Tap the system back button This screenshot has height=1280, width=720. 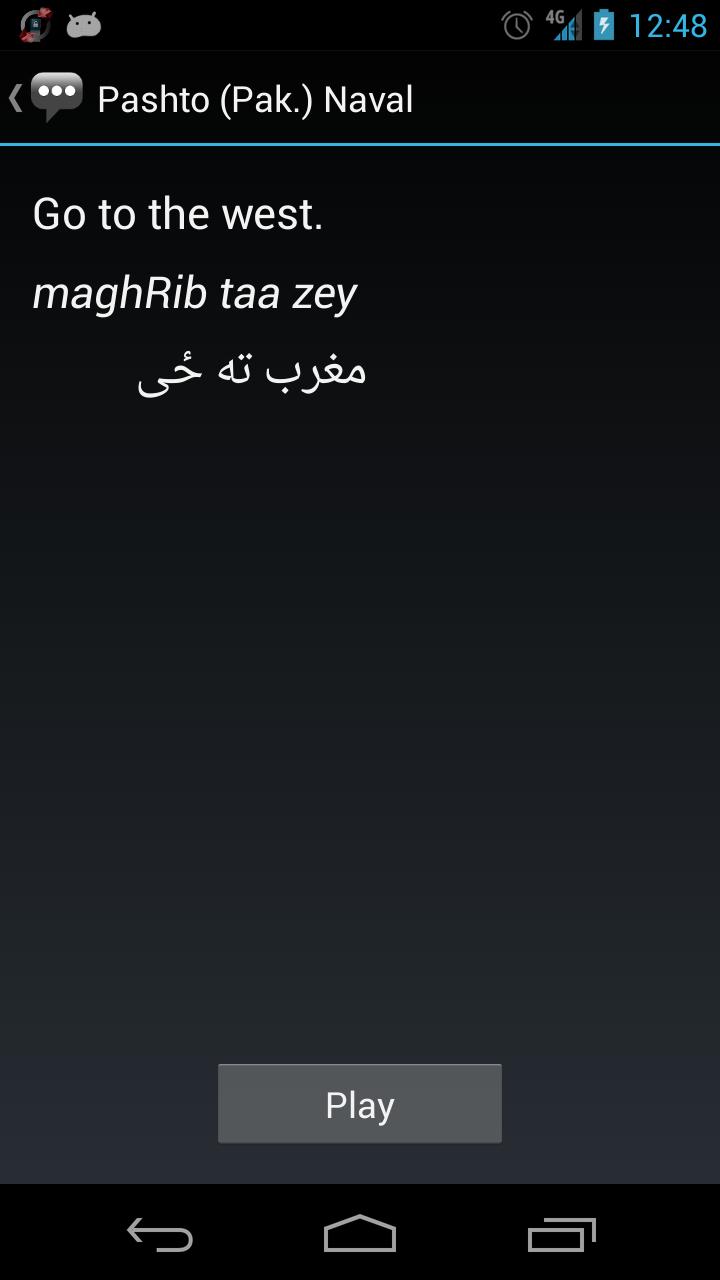160,1234
